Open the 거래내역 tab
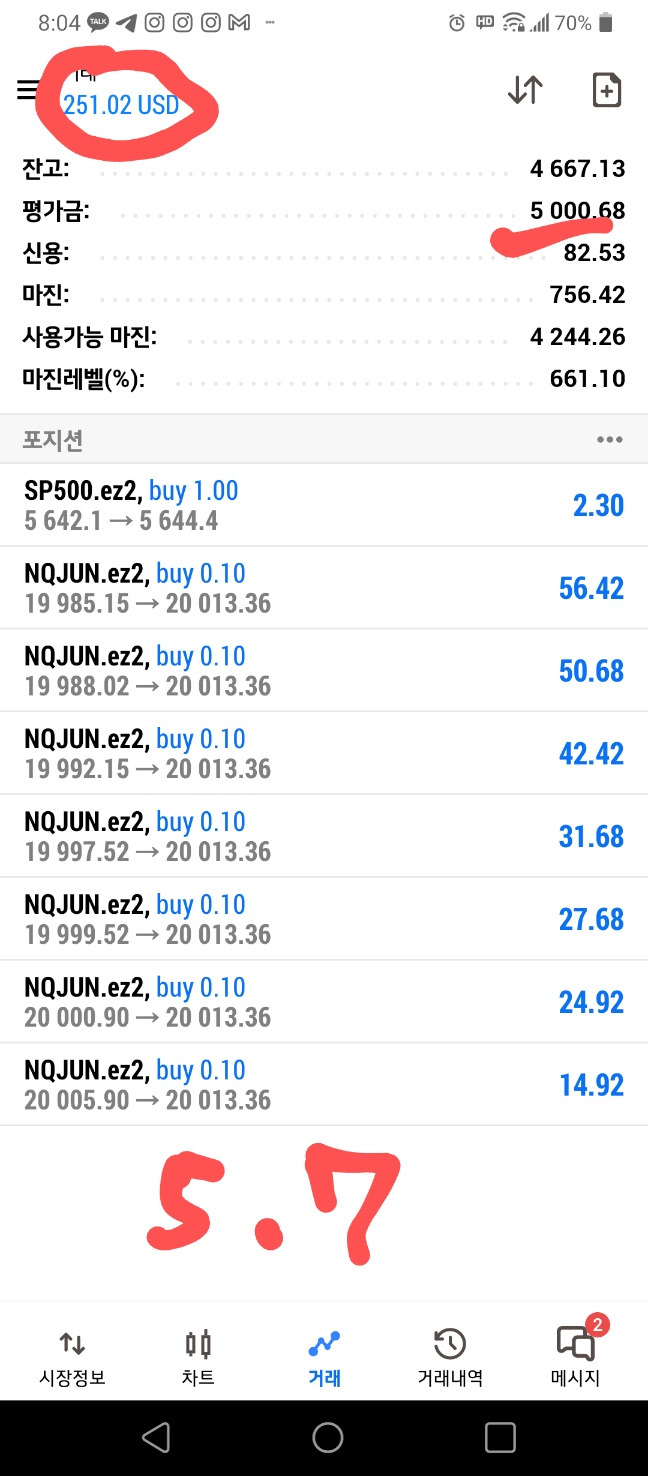648x1476 pixels. (x=450, y=1358)
